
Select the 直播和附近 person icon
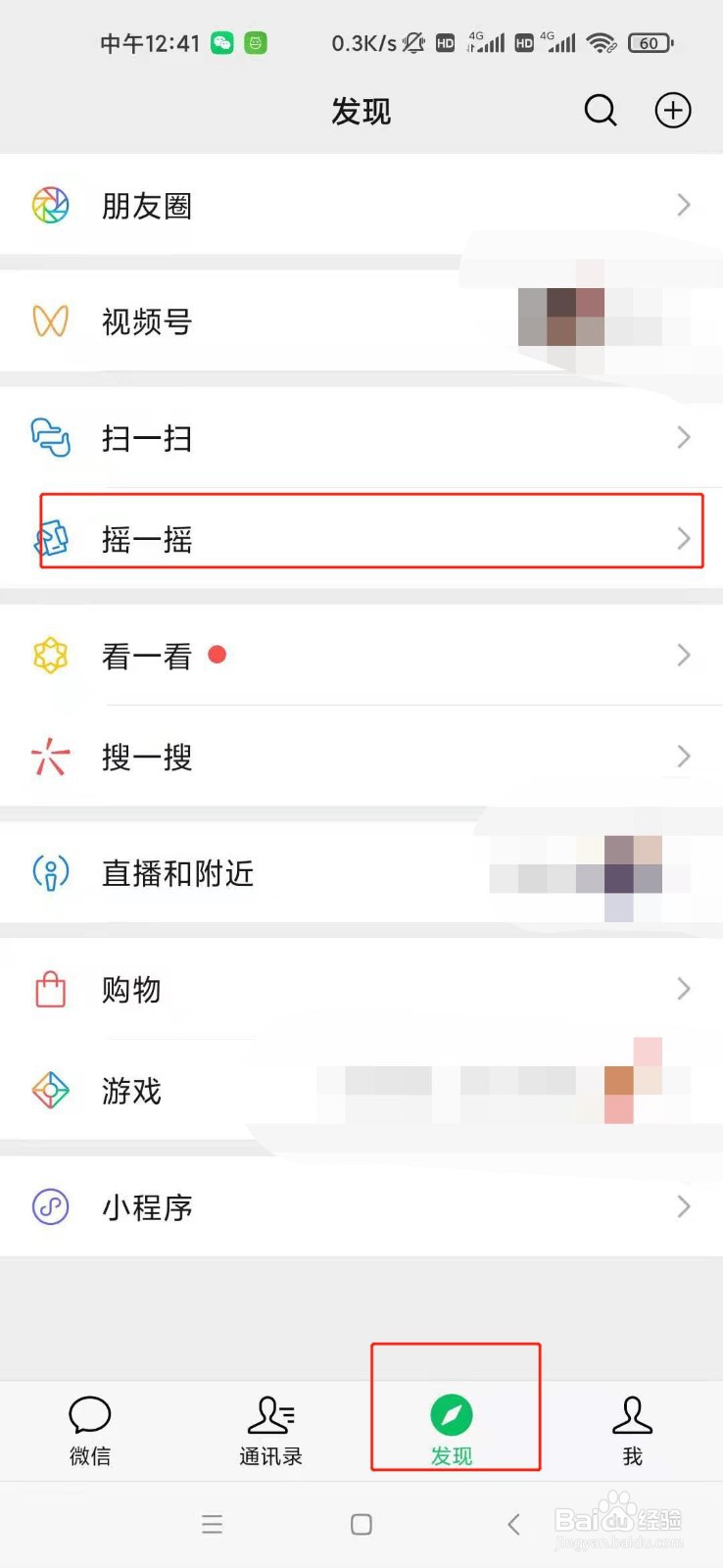tap(50, 872)
